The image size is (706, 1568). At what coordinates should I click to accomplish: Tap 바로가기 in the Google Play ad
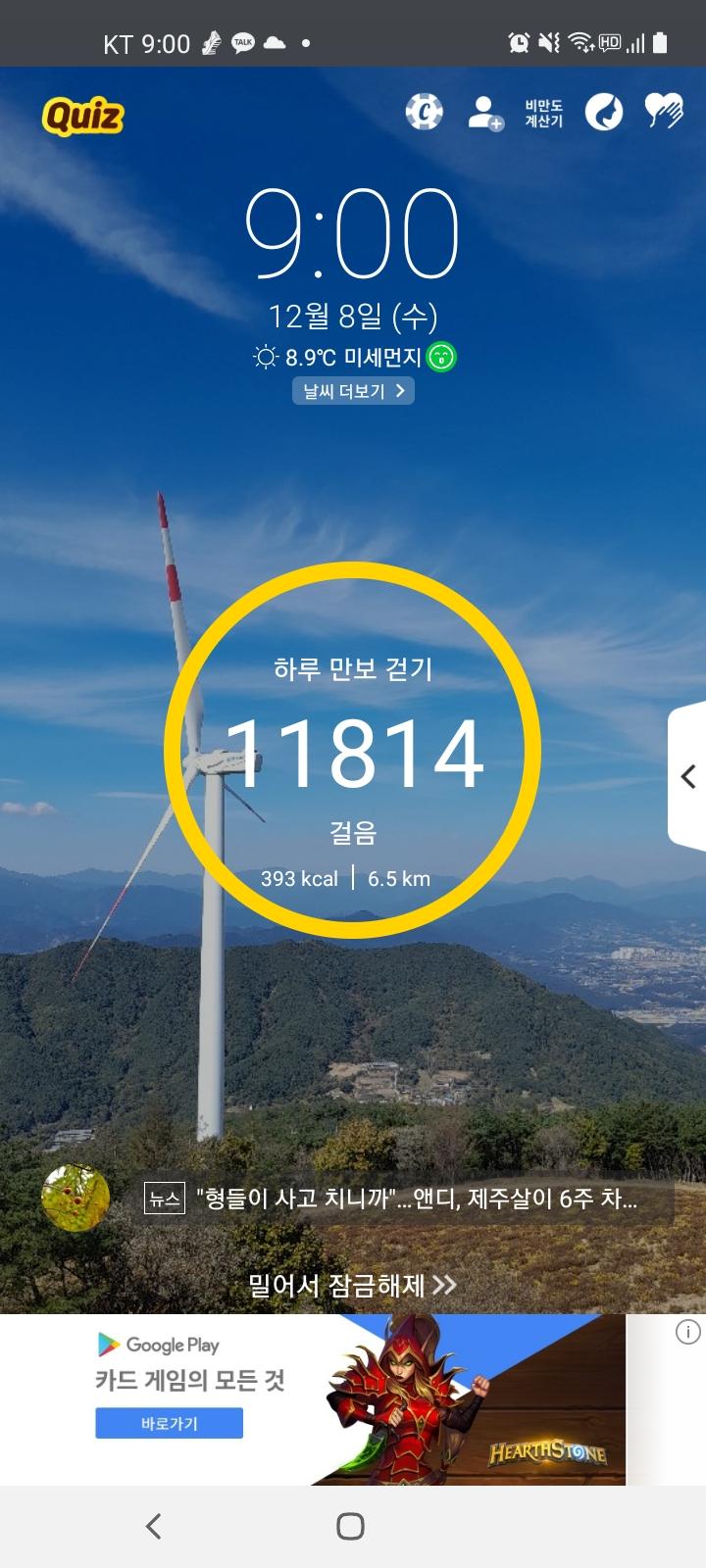pos(169,1423)
